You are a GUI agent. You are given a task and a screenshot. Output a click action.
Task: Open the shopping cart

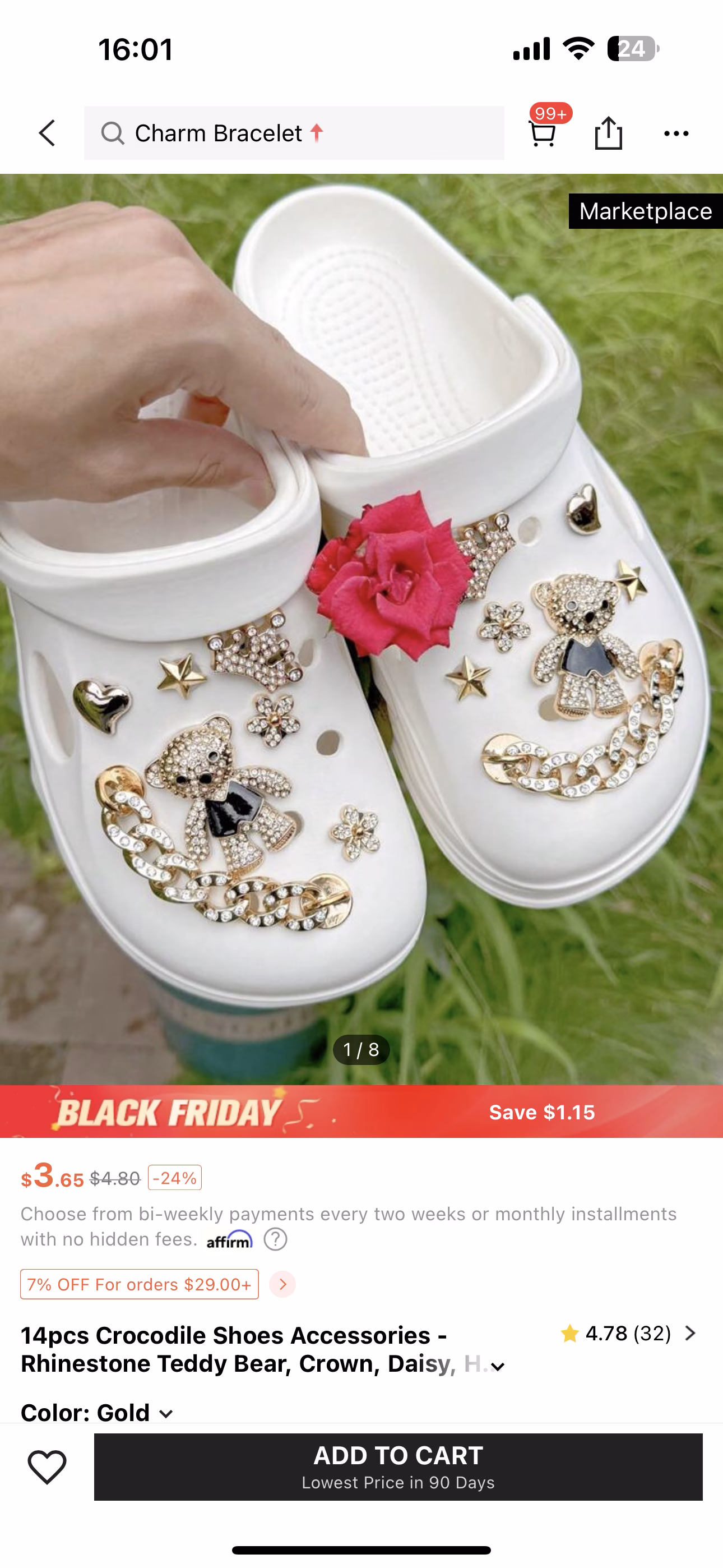click(543, 132)
